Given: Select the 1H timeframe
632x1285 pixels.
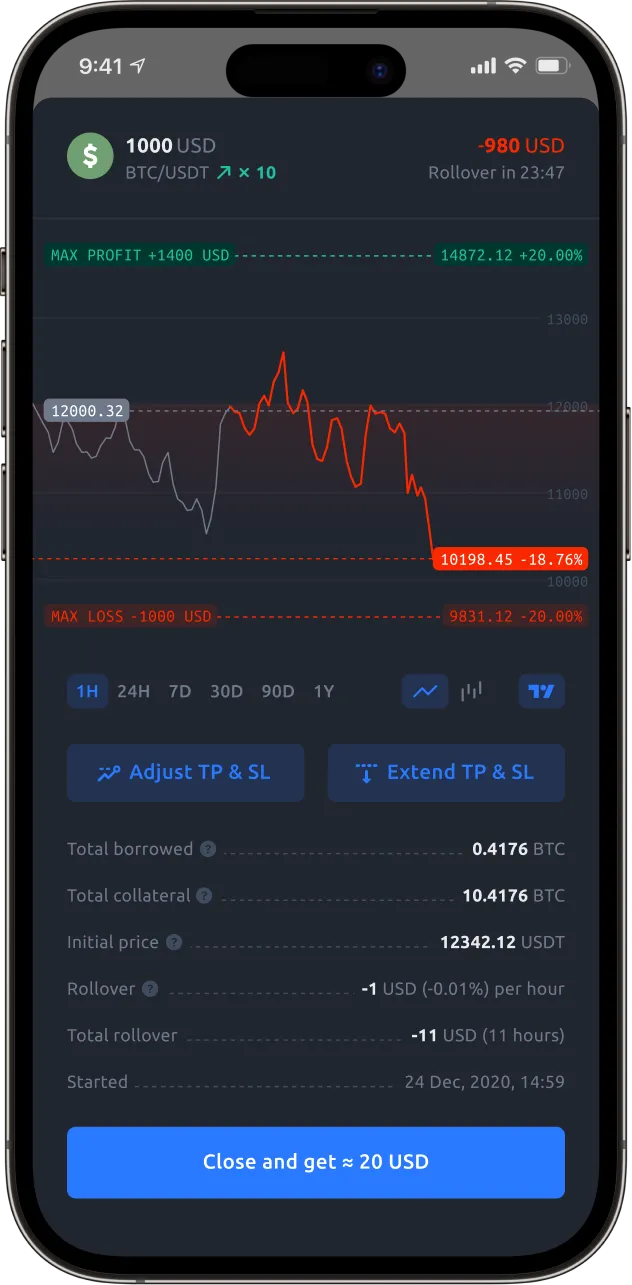Looking at the screenshot, I should [x=88, y=691].
